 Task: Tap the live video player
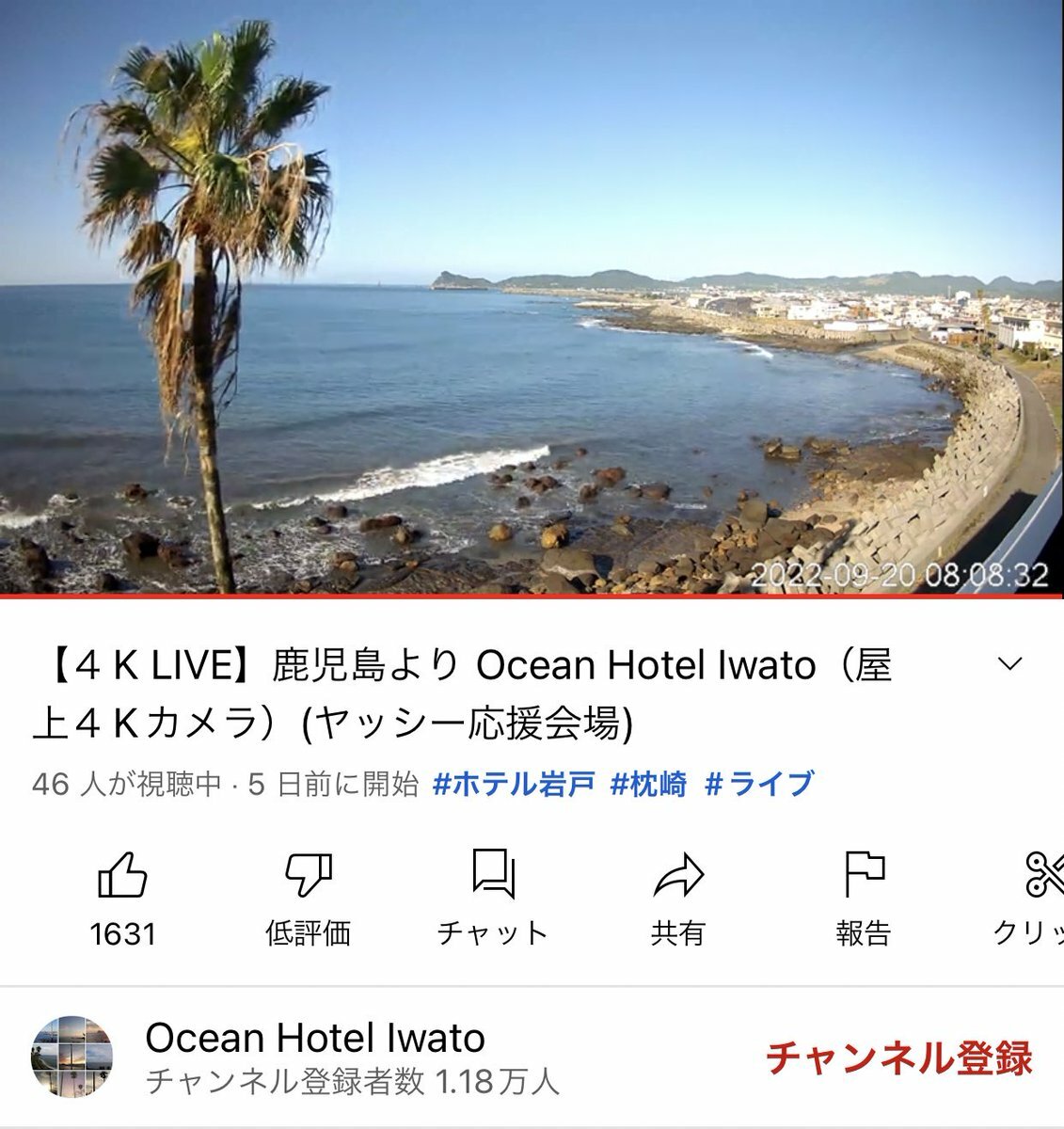pos(532,296)
